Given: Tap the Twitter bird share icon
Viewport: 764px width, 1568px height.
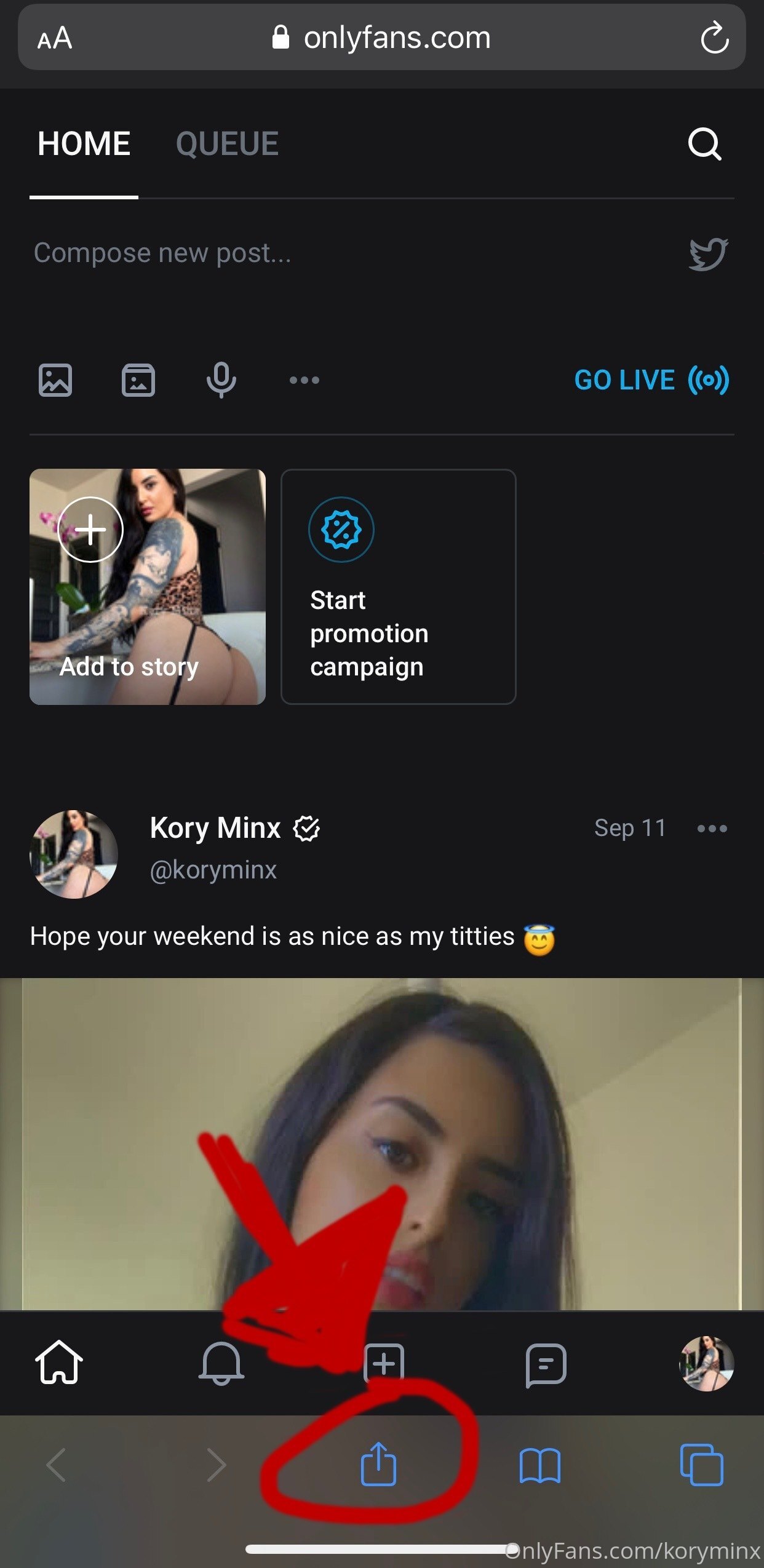Looking at the screenshot, I should [x=709, y=253].
